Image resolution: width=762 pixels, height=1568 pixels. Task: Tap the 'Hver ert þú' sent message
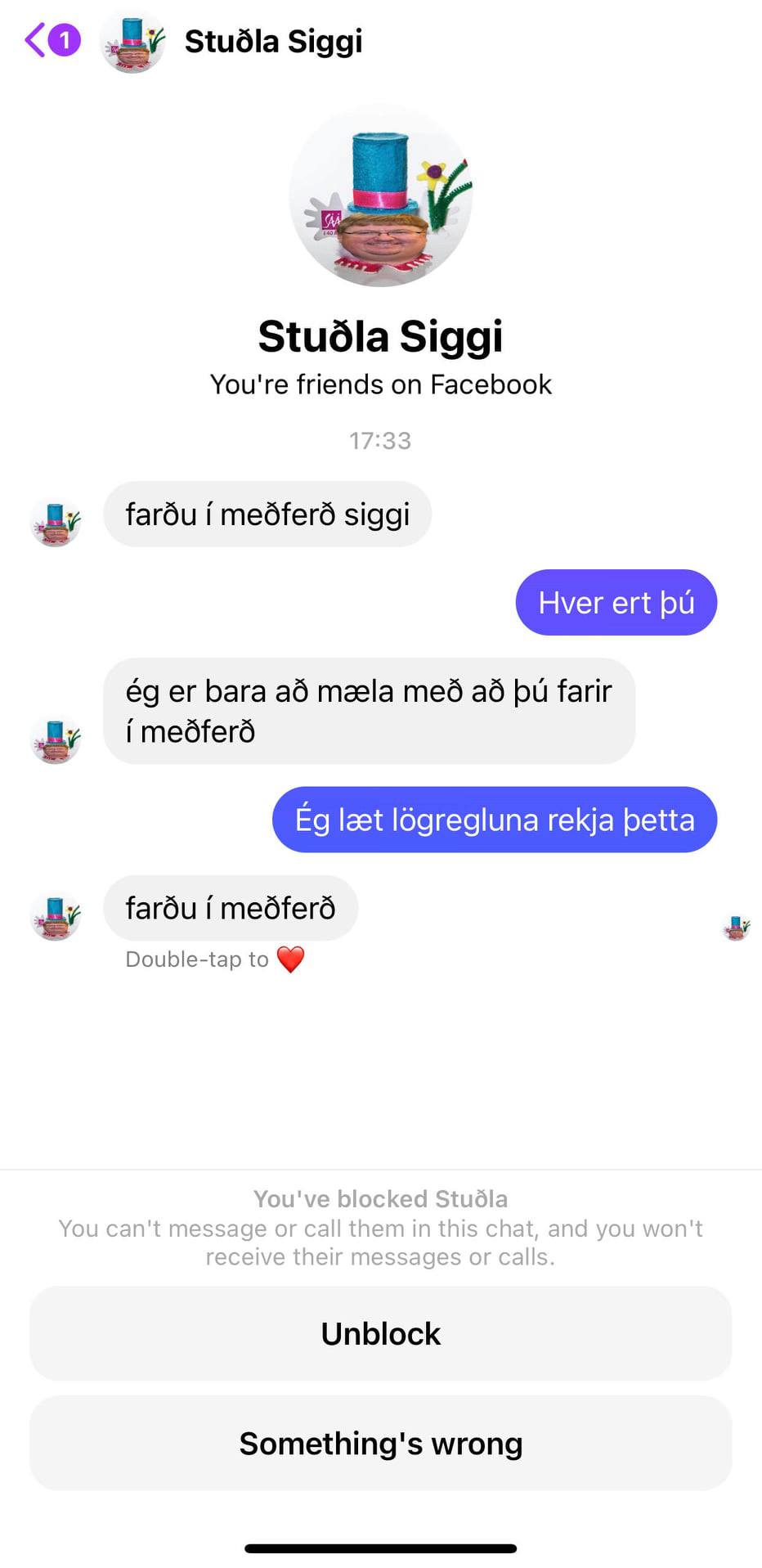[x=616, y=603]
